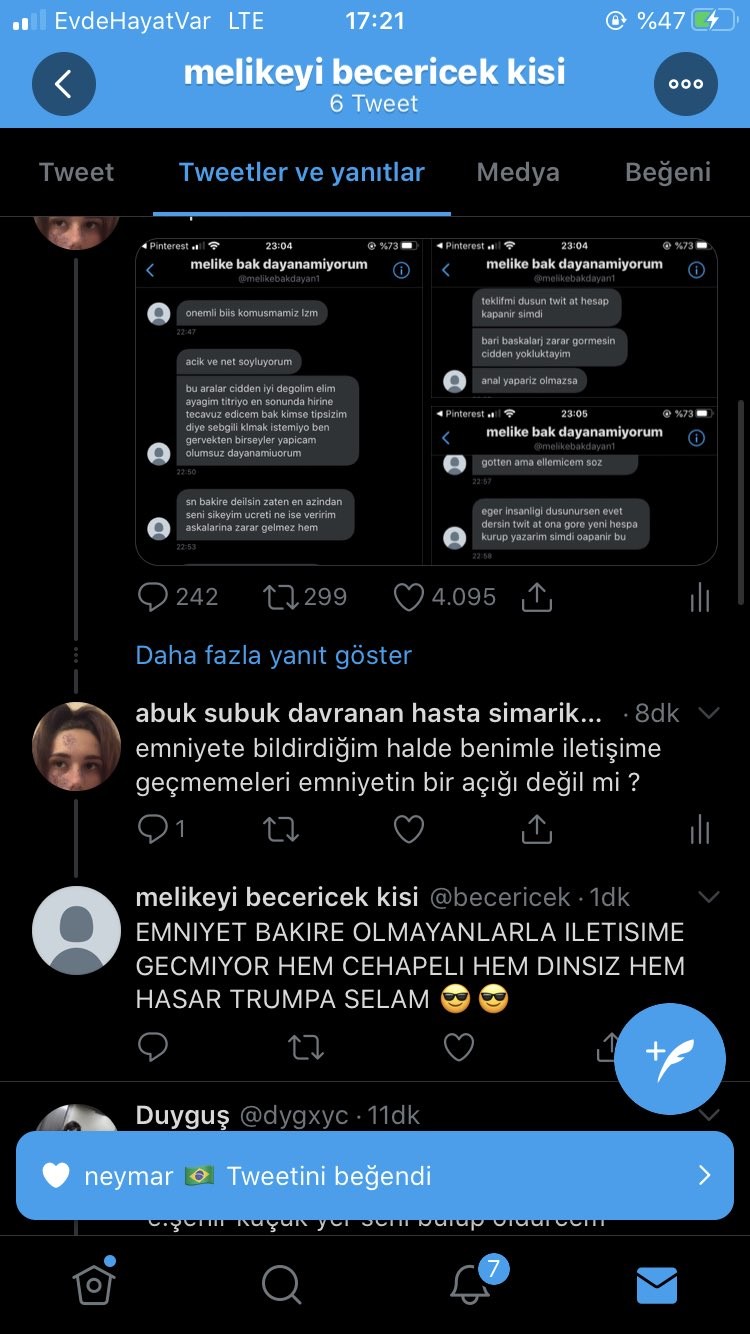
Task: Open the Messages envelope tab
Action: 657,1285
